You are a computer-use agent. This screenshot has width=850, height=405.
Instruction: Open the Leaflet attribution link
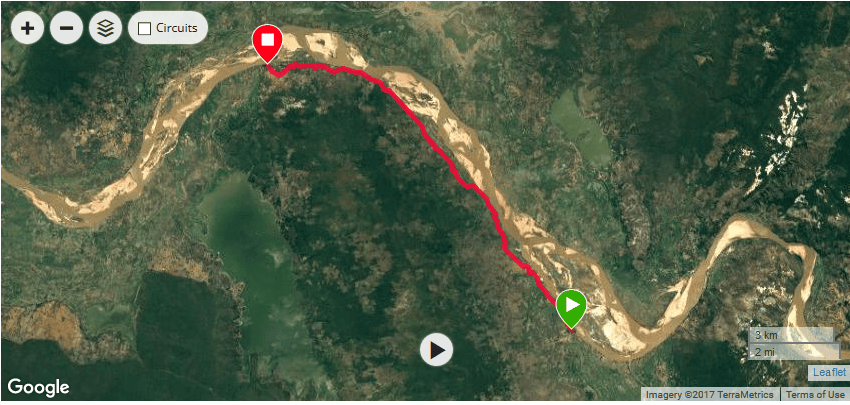pyautogui.click(x=828, y=372)
